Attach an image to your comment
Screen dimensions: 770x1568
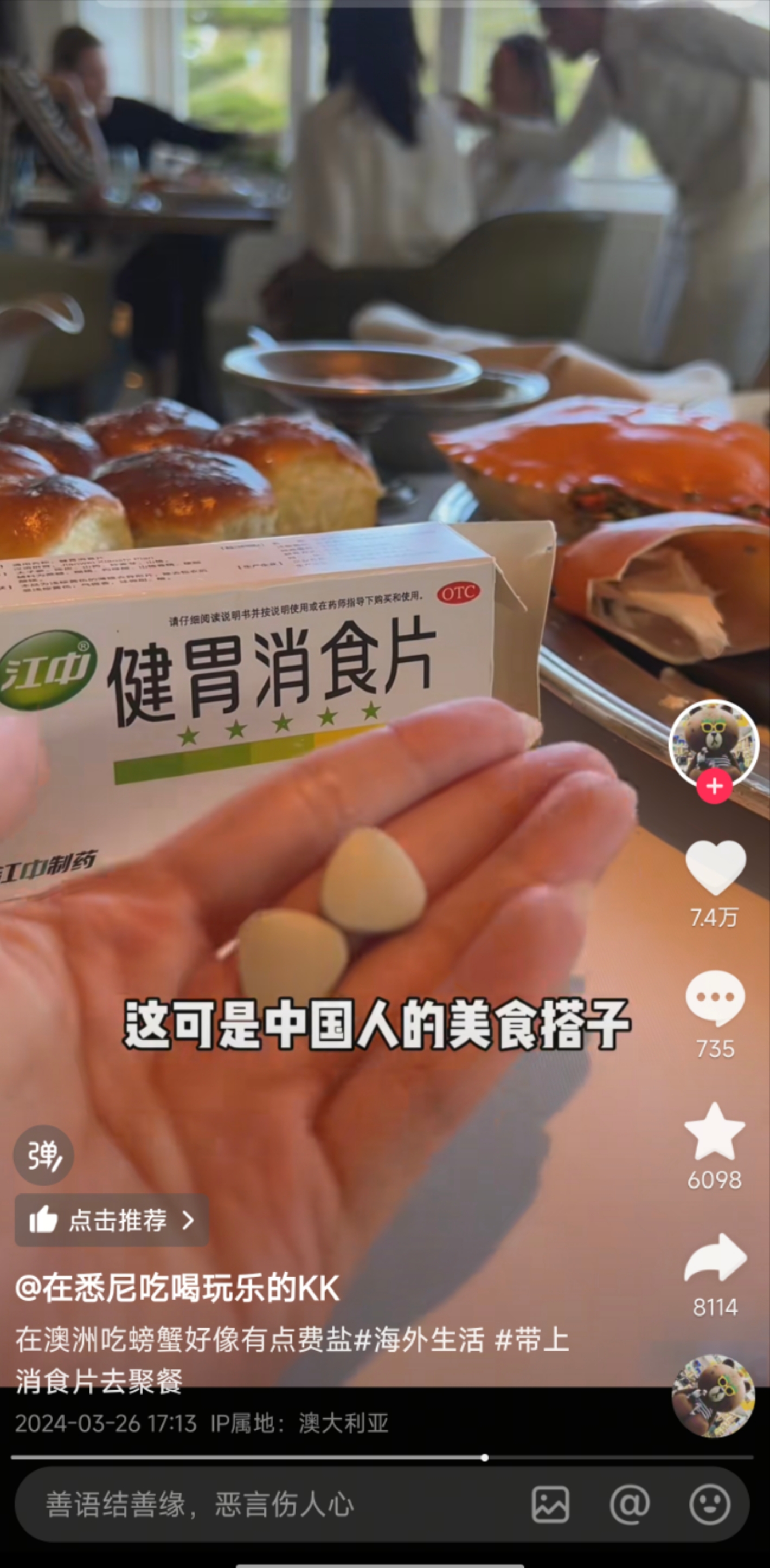[x=550, y=1504]
